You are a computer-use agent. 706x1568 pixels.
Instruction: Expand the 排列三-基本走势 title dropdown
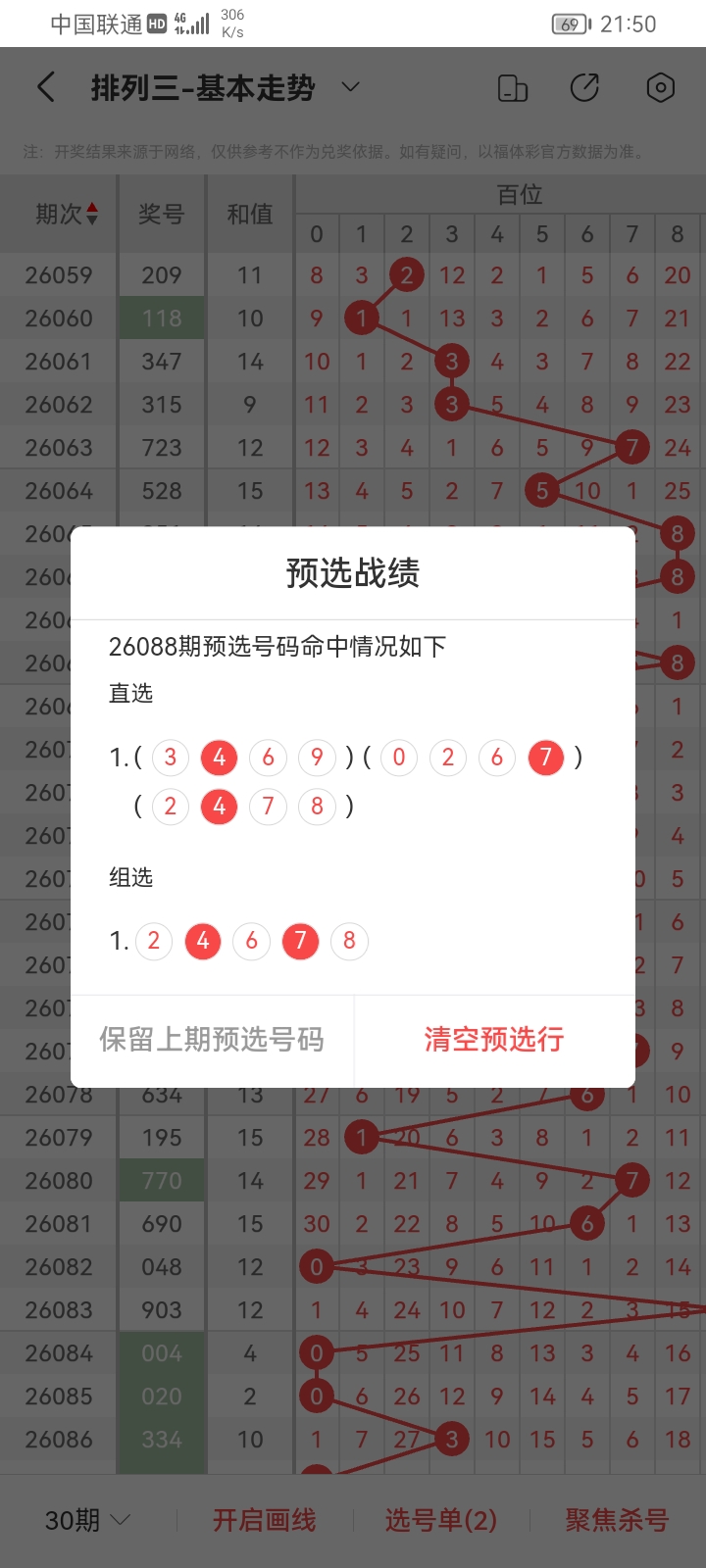[x=350, y=87]
